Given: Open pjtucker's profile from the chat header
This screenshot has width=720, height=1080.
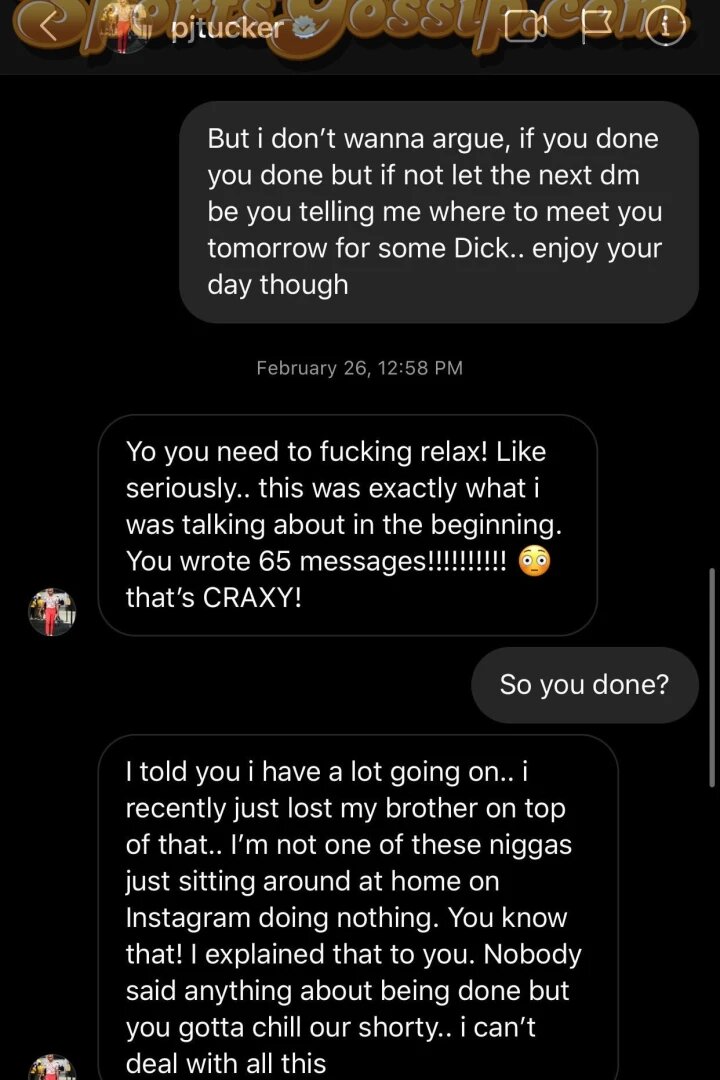Looking at the screenshot, I should point(225,30).
